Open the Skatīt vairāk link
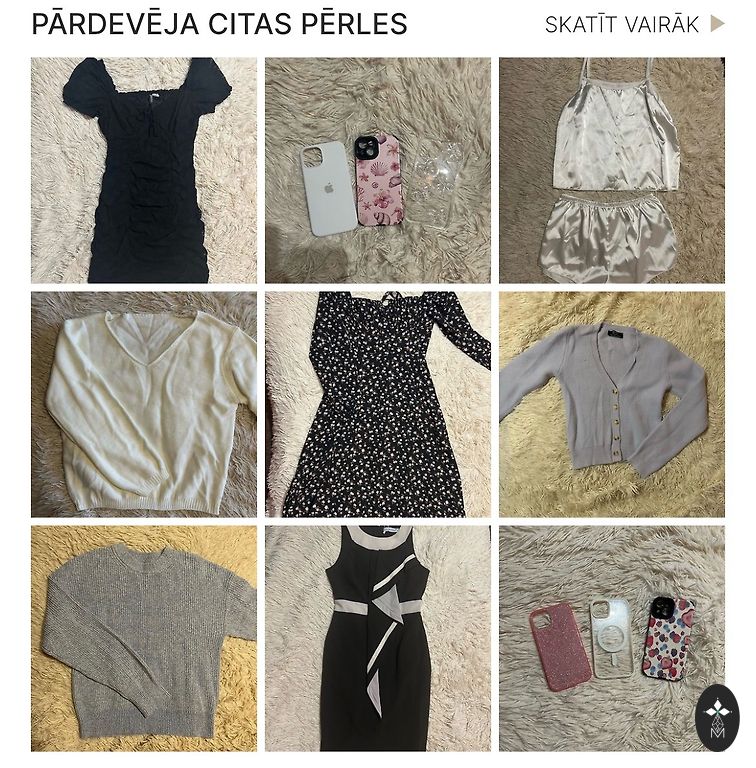This screenshot has width=756, height=768. coord(633,25)
